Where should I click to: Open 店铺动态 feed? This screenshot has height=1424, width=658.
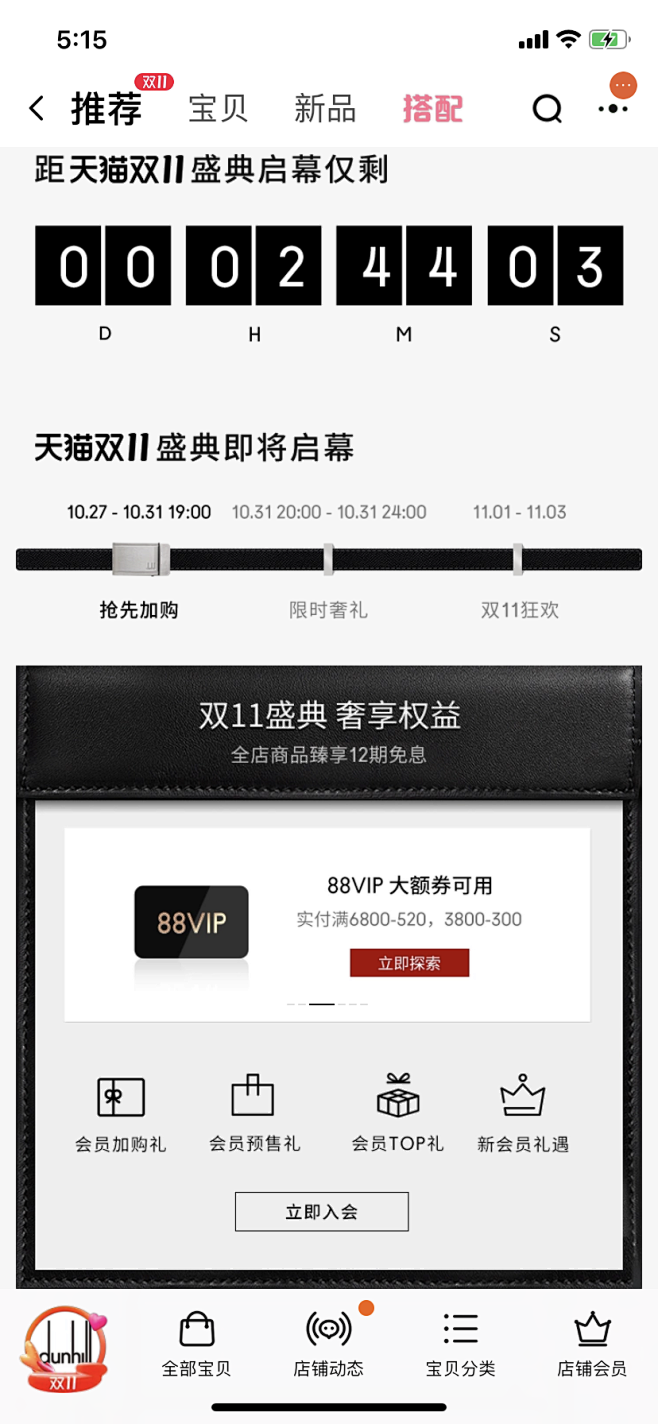coord(329,1346)
